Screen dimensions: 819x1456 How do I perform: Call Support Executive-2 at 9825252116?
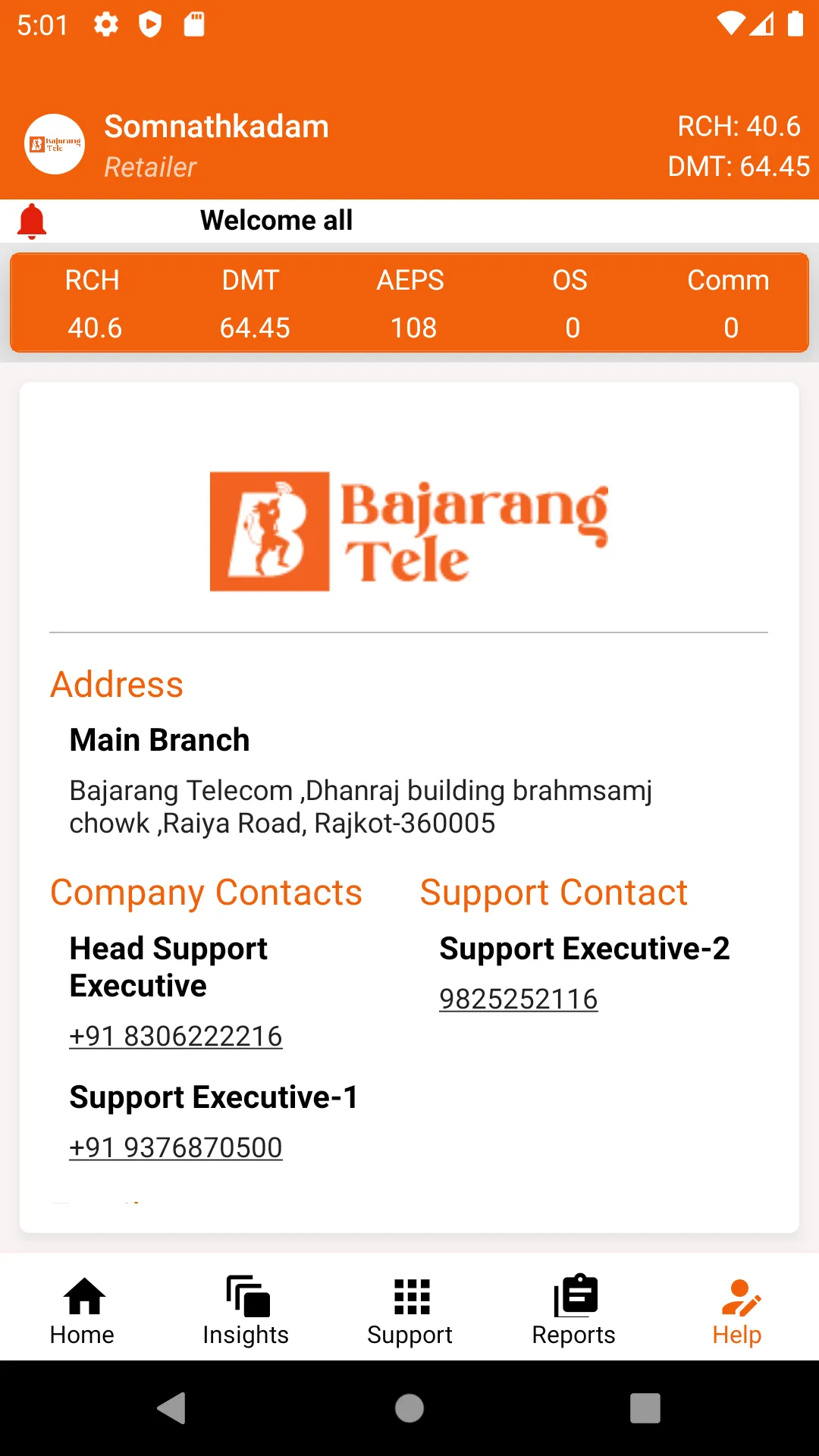point(519,999)
